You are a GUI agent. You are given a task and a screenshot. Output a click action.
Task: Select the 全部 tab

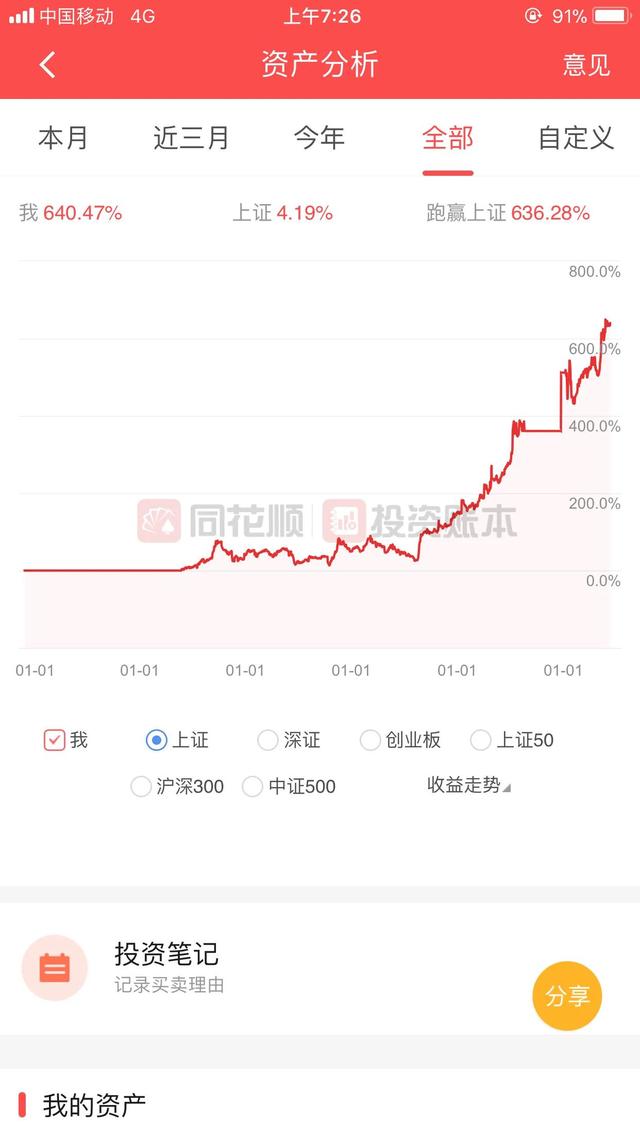447,138
